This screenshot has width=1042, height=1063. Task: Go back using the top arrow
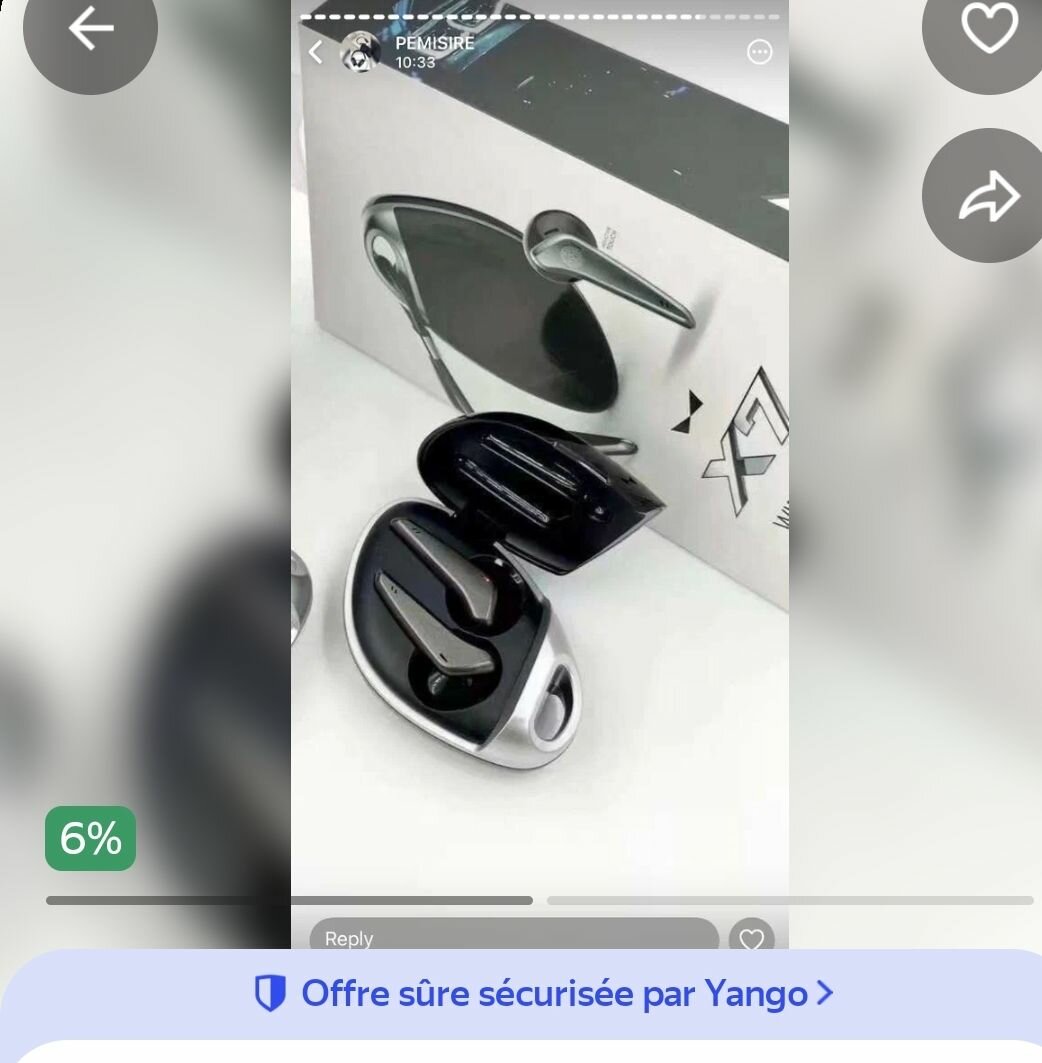pos(90,30)
